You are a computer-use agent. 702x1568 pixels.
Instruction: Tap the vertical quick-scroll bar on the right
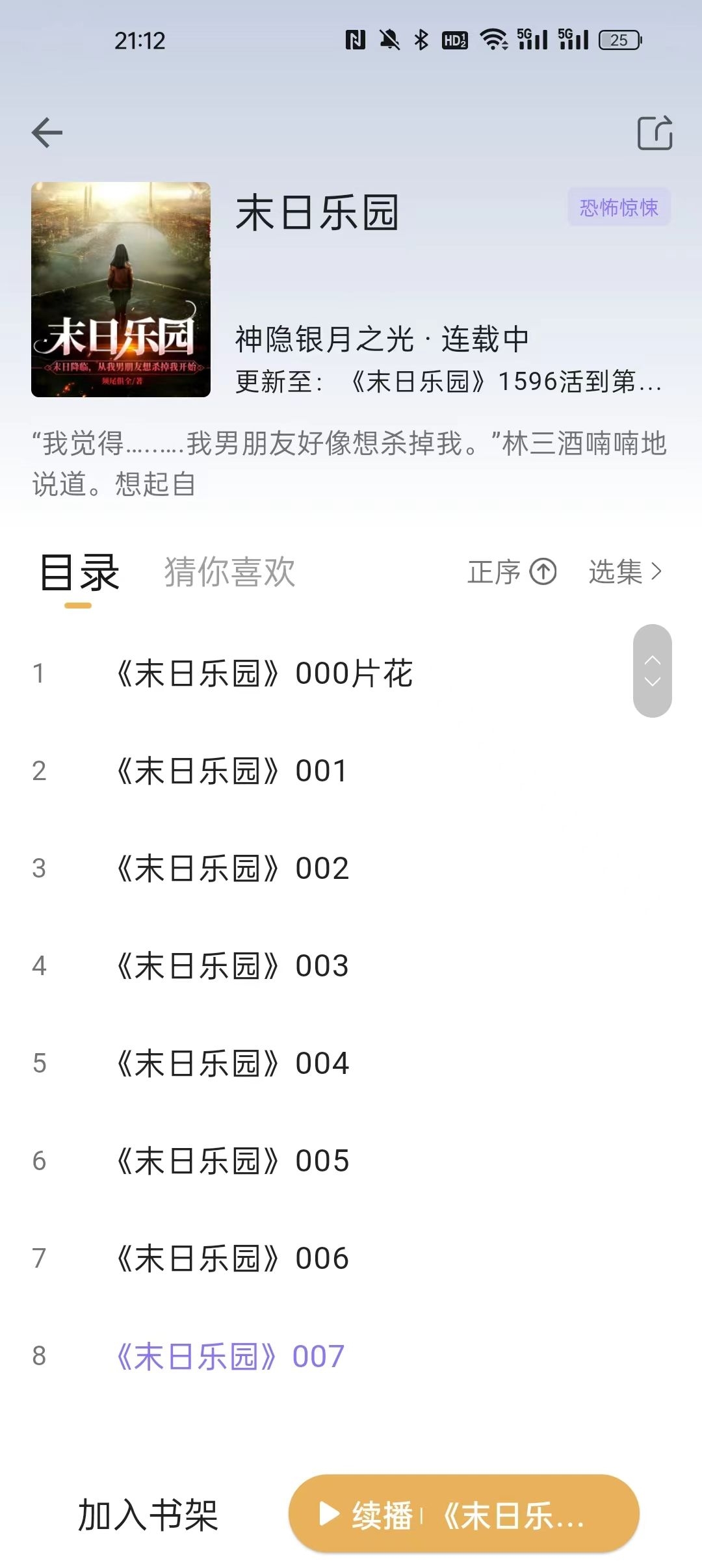652,671
